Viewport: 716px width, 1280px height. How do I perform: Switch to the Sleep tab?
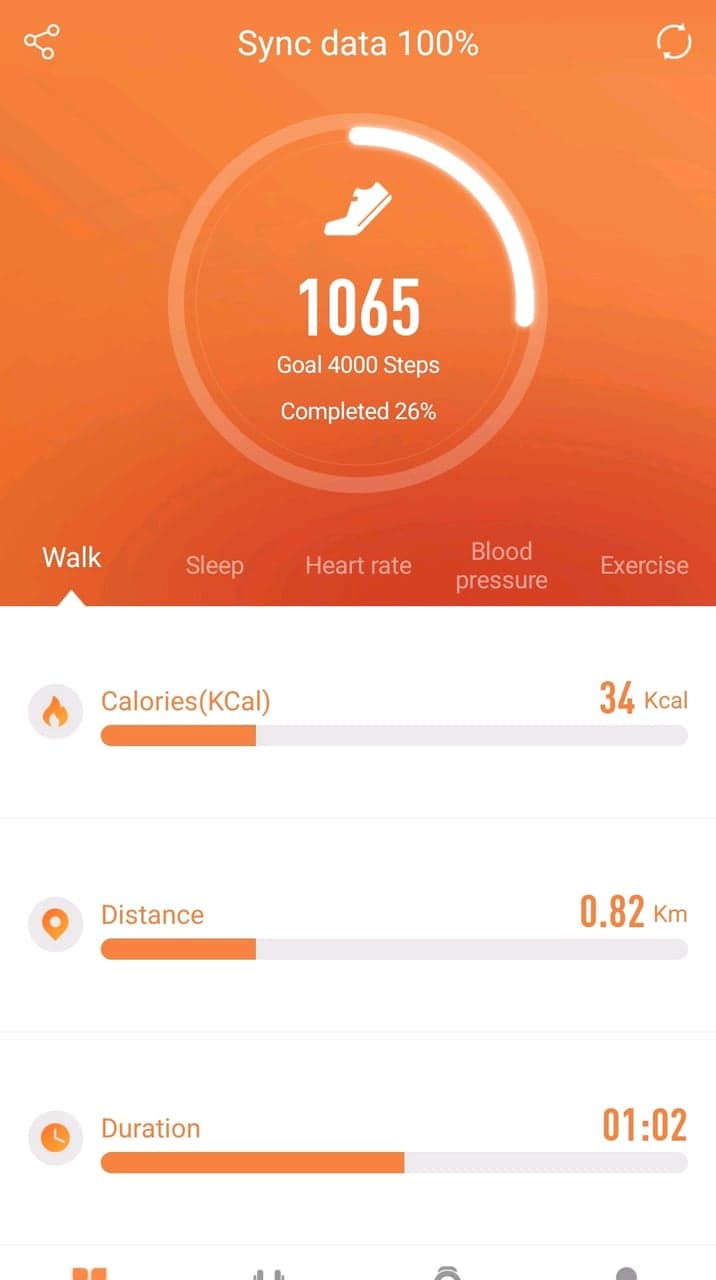coord(214,566)
